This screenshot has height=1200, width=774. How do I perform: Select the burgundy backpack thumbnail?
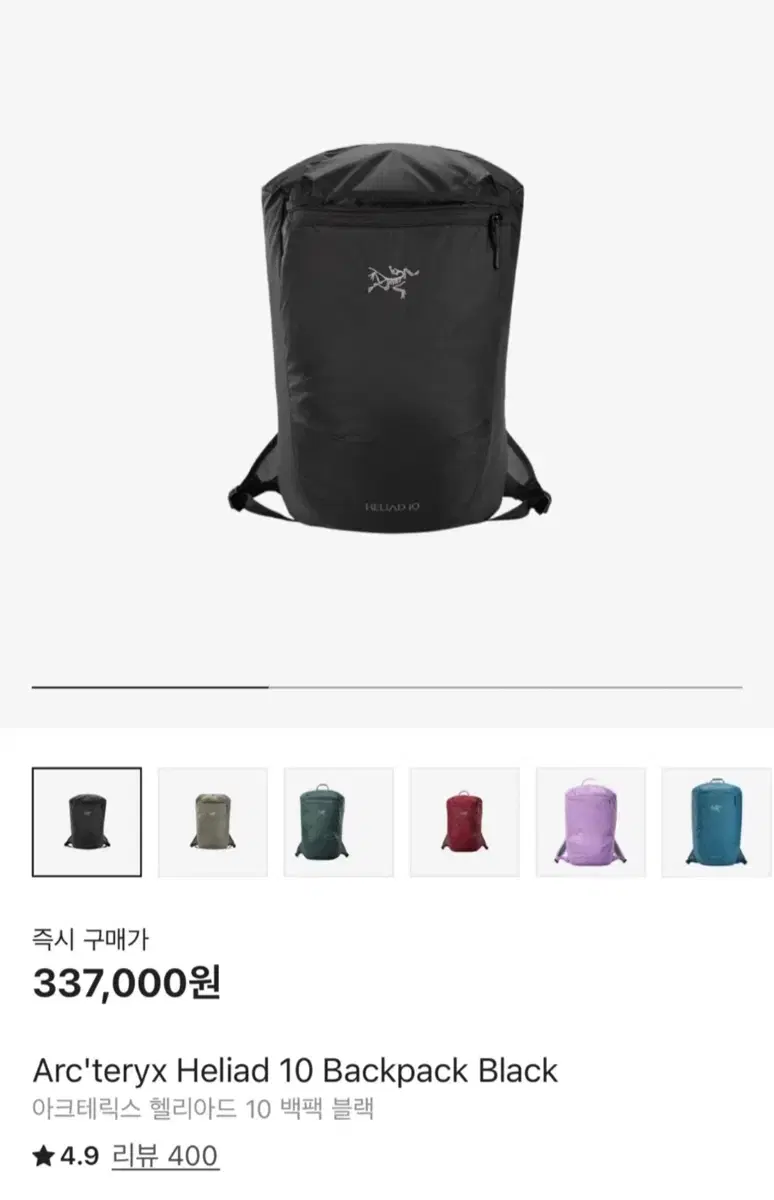point(464,820)
